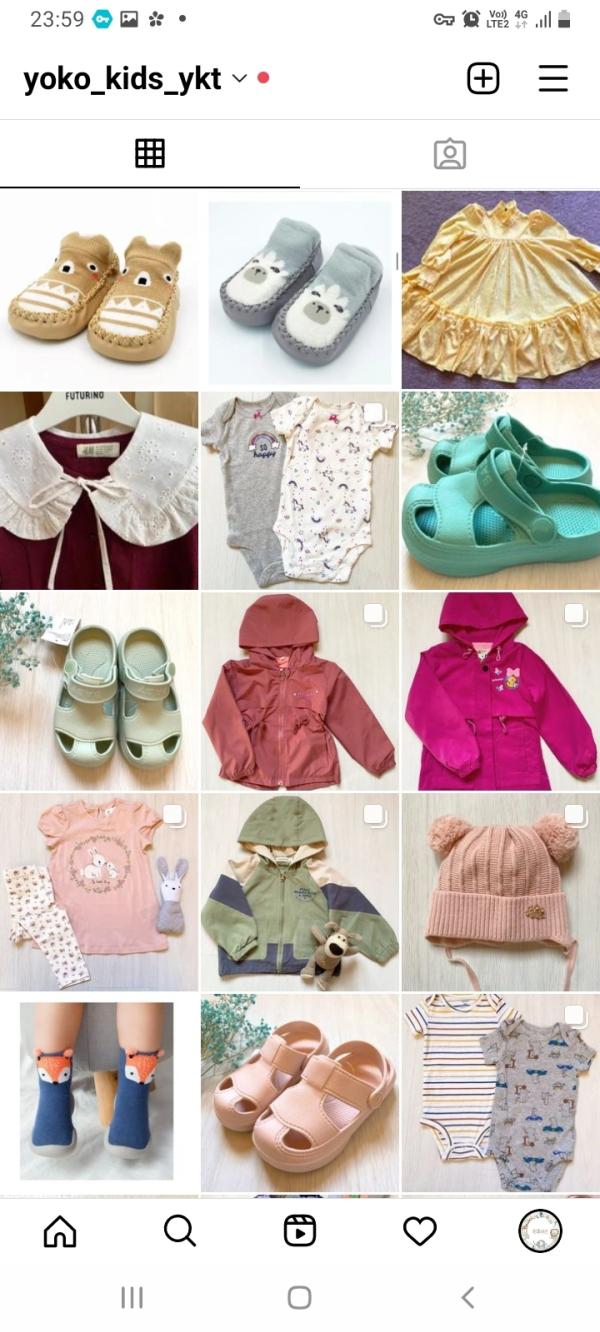Open the Reels tab
This screenshot has height=1332, width=600.
pos(300,1231)
